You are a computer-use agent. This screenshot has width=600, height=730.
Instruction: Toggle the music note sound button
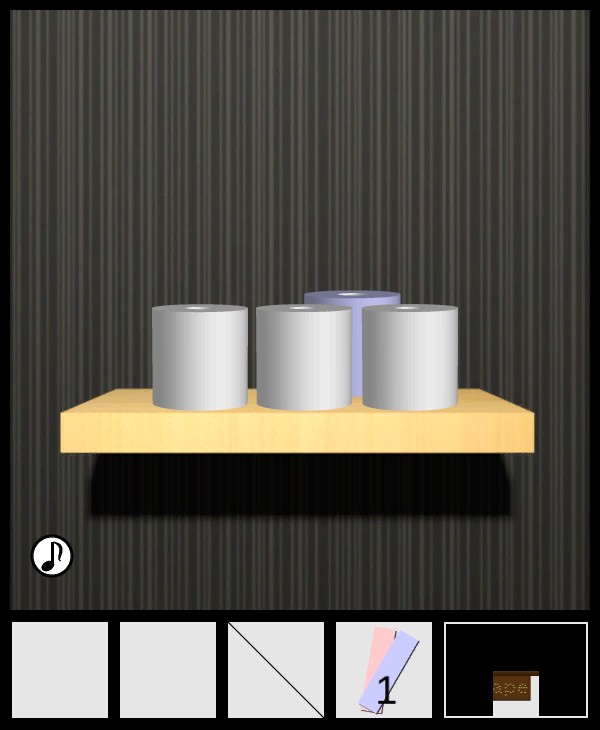tap(52, 556)
